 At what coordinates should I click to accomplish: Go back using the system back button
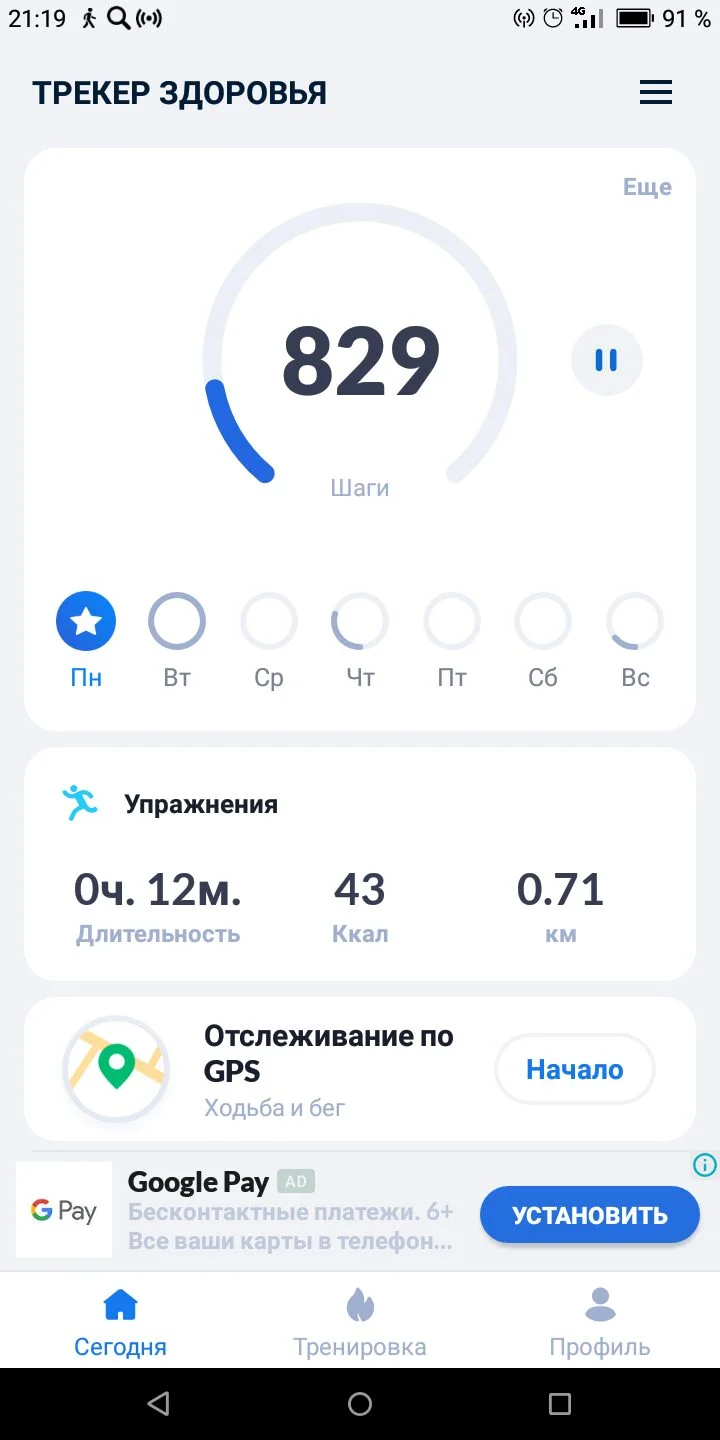tap(158, 1404)
